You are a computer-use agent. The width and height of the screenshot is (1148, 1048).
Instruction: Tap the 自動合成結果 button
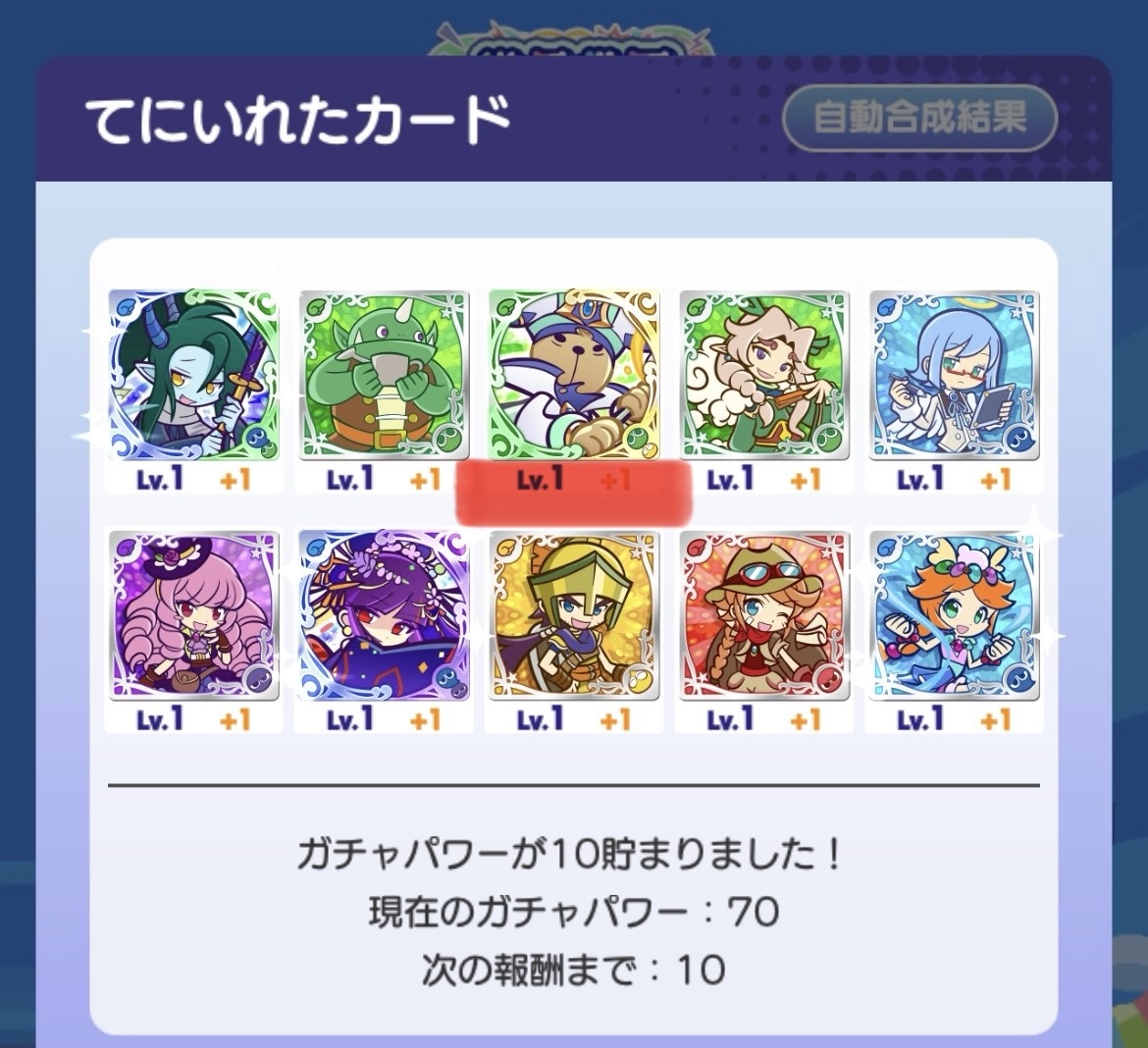tap(919, 119)
